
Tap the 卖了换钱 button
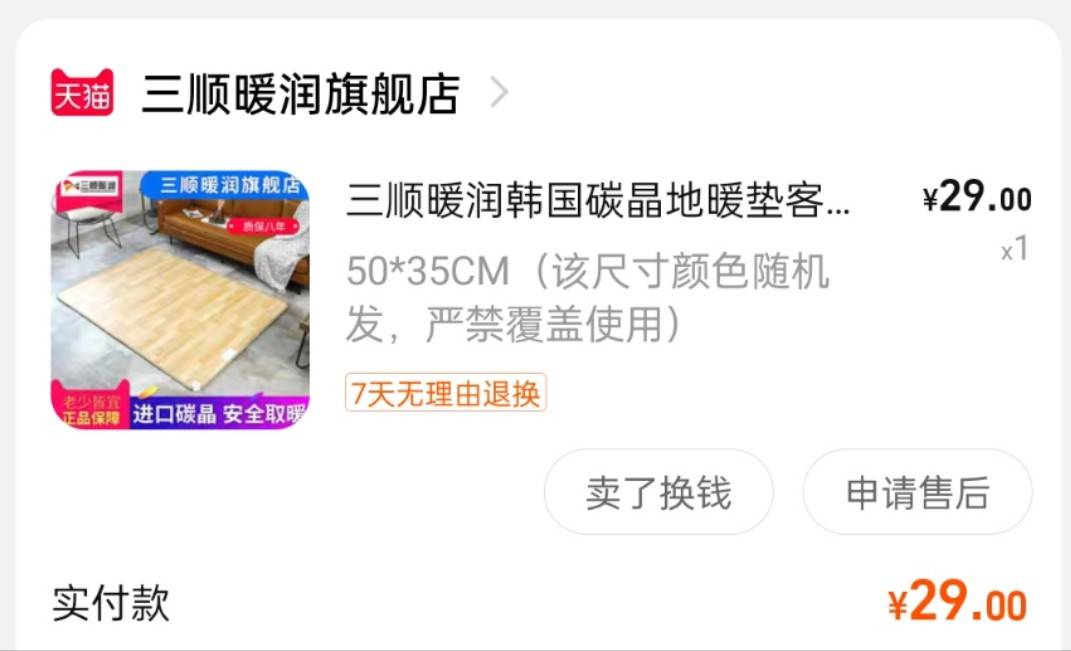coord(658,492)
